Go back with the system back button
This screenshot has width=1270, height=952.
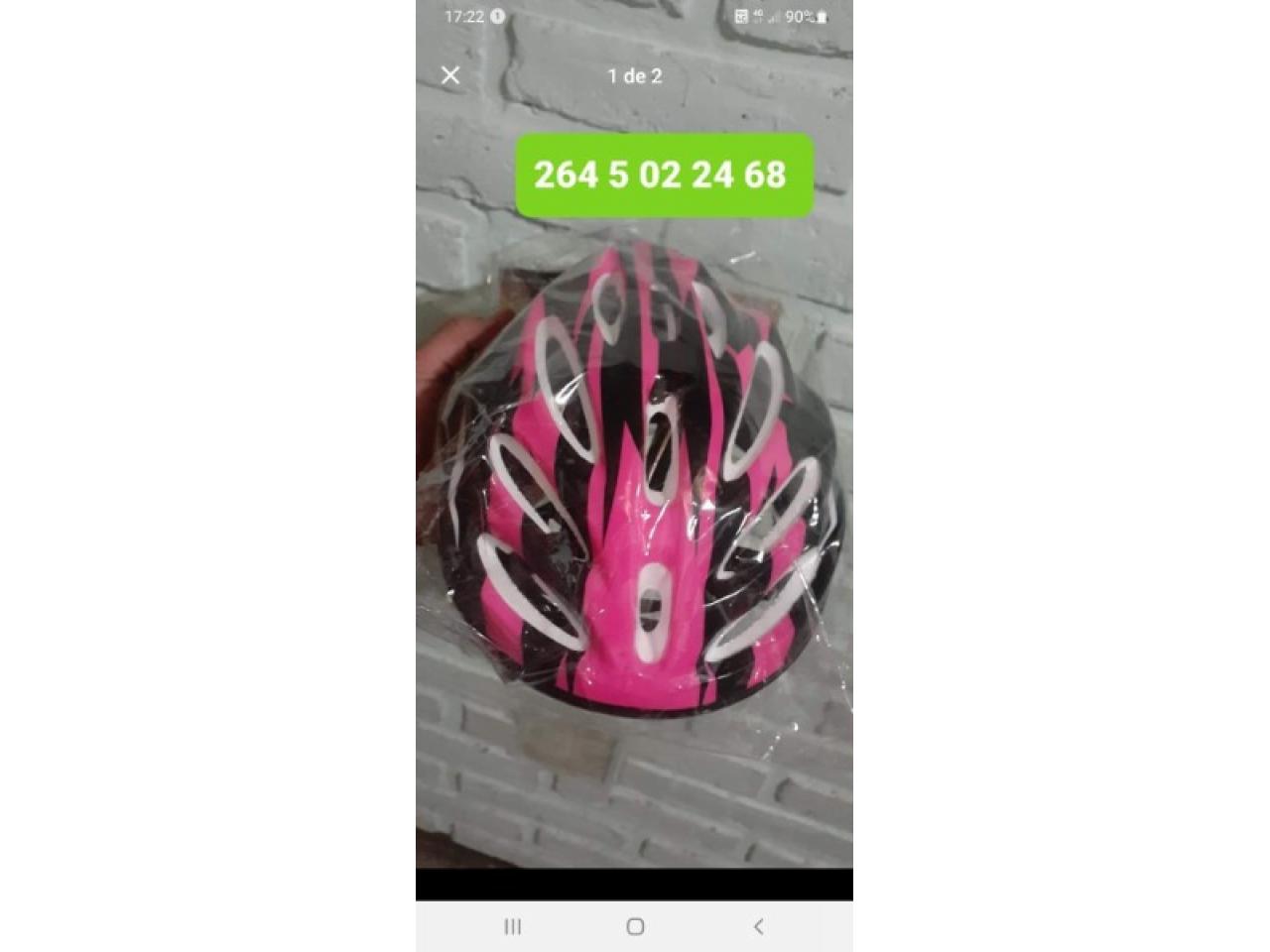758,926
